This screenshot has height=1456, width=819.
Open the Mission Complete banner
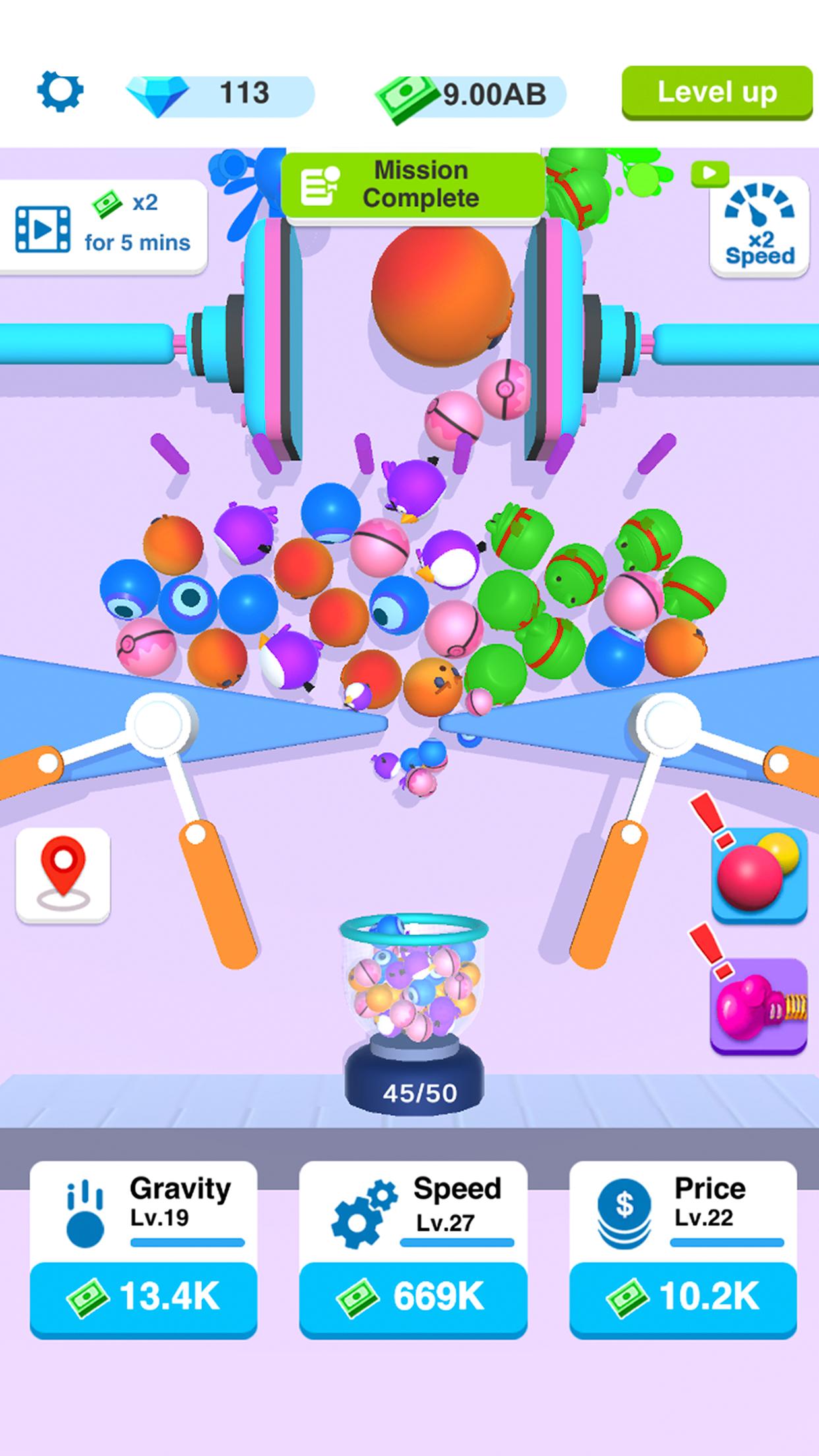(x=413, y=185)
